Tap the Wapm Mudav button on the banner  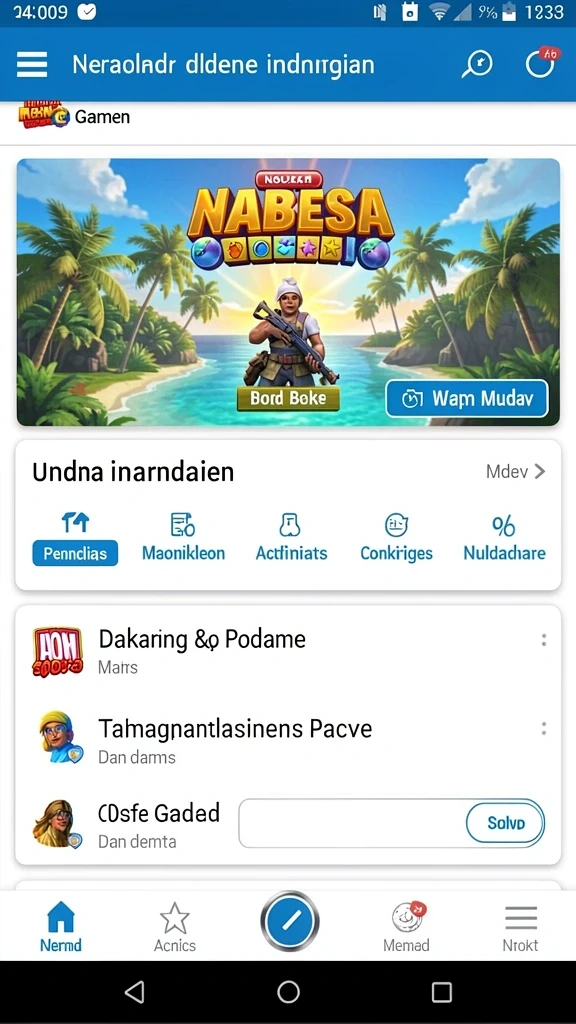[x=466, y=398]
